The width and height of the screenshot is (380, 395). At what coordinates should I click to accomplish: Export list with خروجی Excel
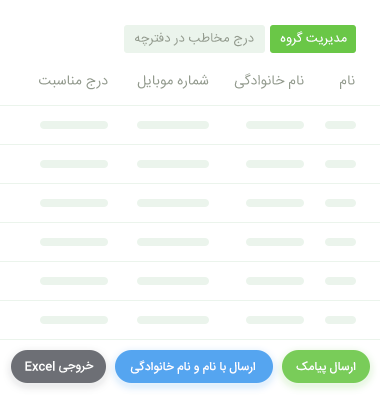pyautogui.click(x=58, y=366)
